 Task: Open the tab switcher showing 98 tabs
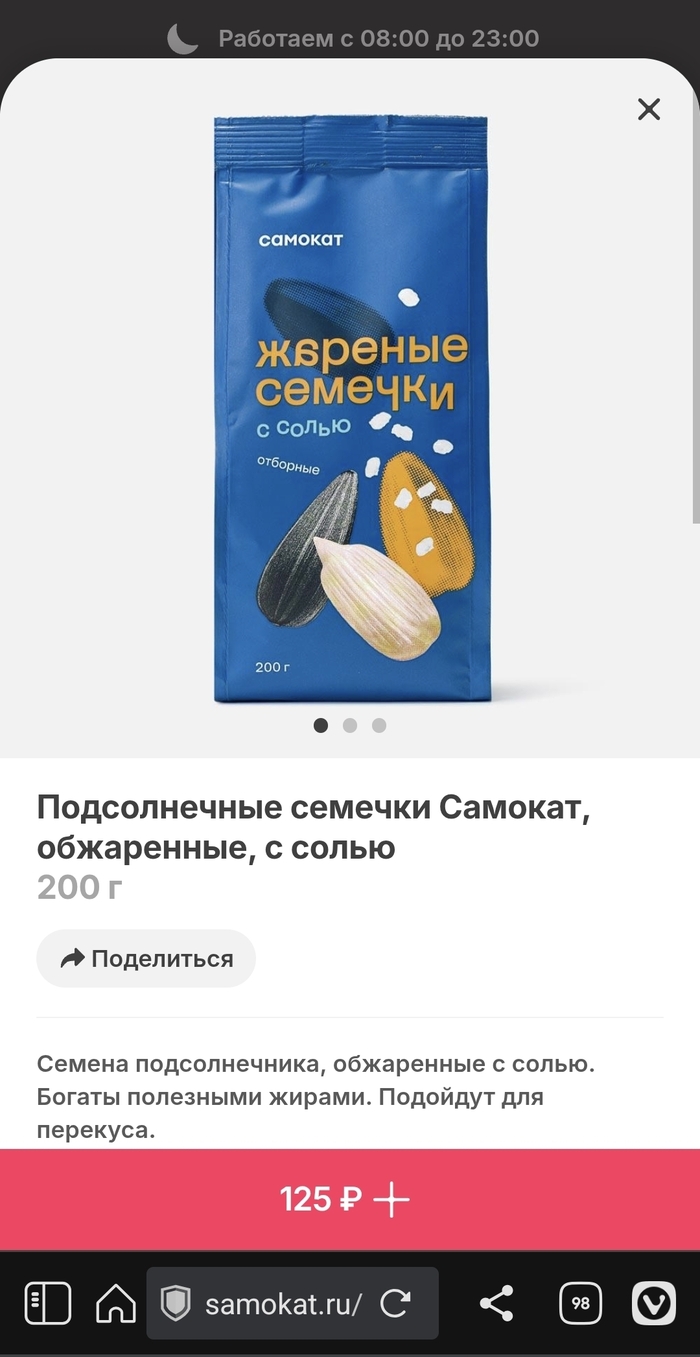point(580,1304)
